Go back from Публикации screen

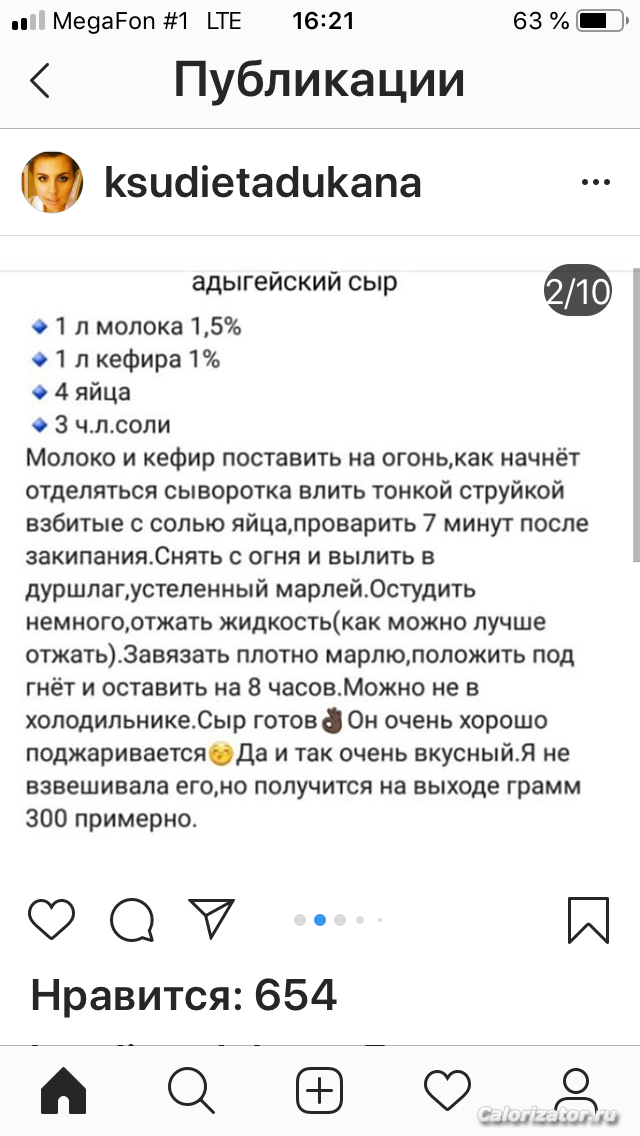click(40, 81)
